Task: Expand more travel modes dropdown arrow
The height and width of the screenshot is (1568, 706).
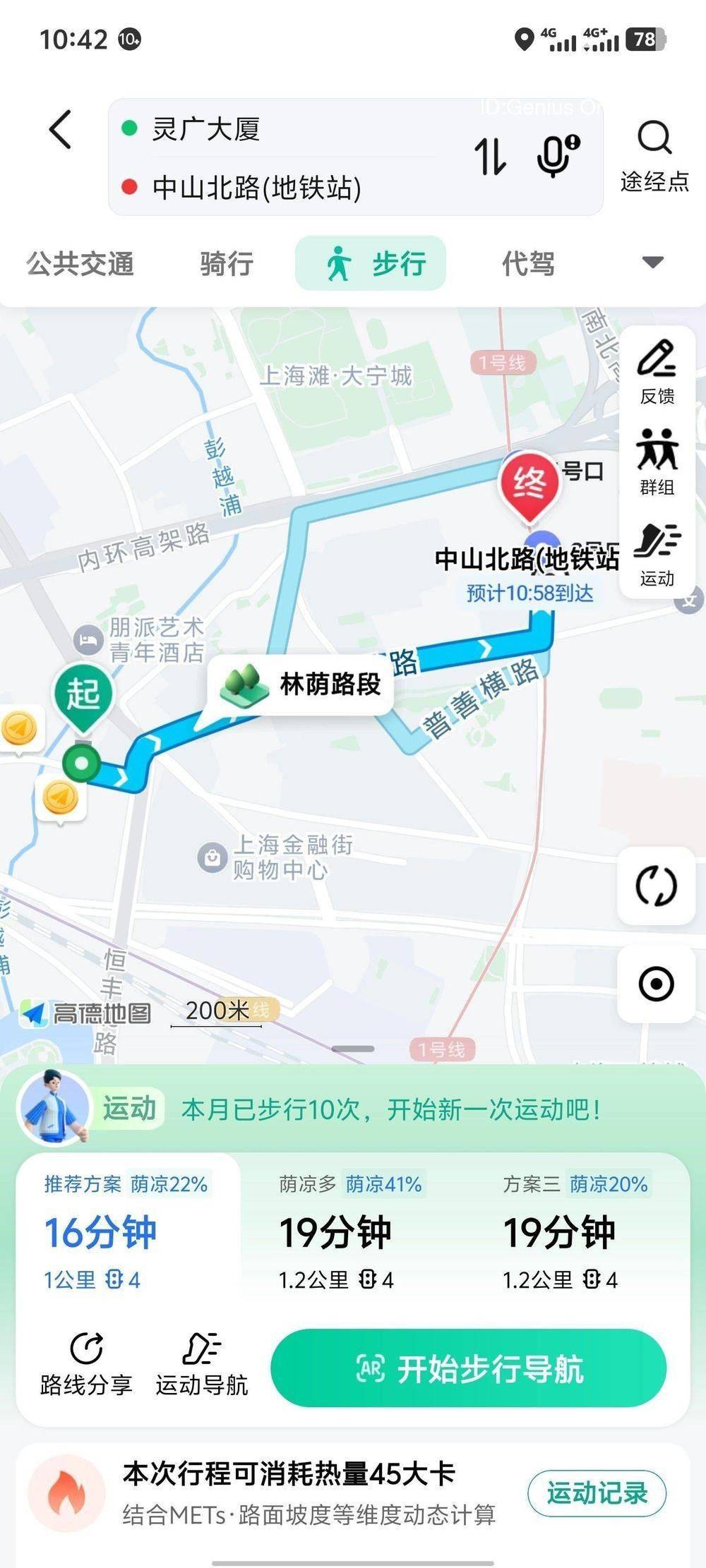Action: pyautogui.click(x=653, y=263)
